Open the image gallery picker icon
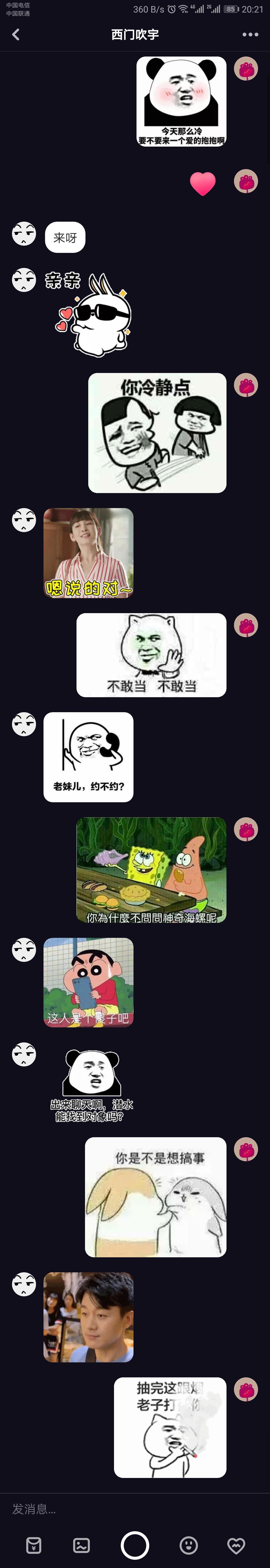270x1568 pixels. (x=81, y=1545)
